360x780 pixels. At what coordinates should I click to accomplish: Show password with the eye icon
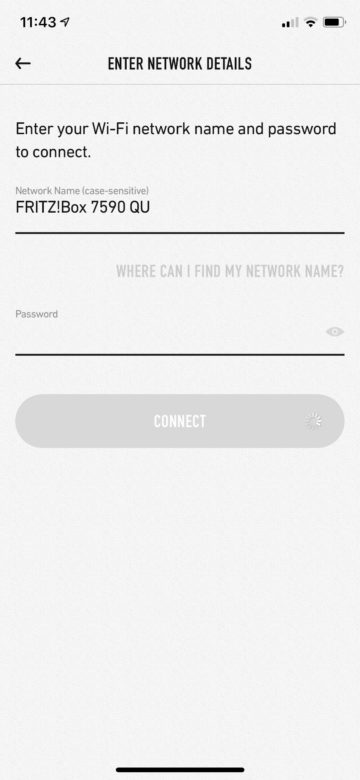point(335,332)
